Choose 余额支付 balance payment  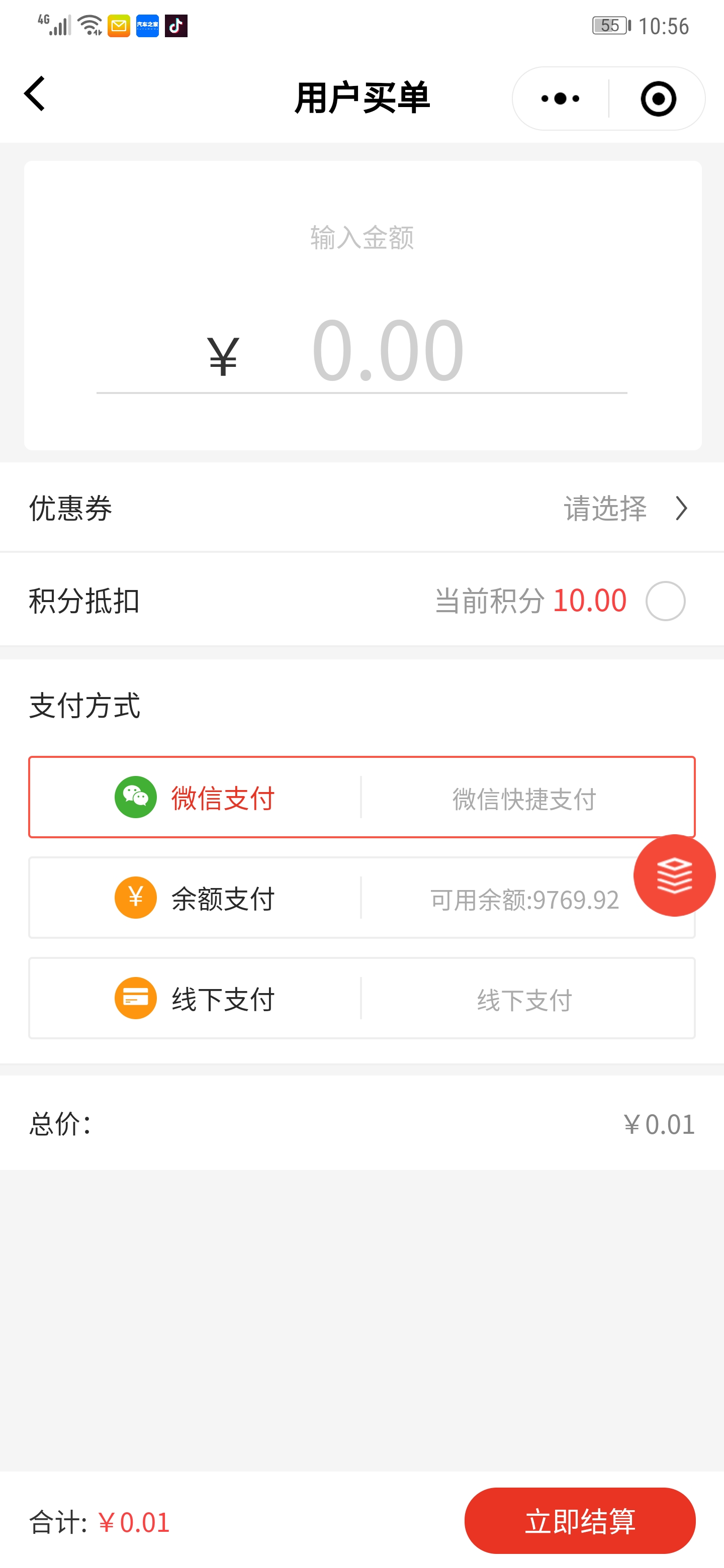[317, 898]
